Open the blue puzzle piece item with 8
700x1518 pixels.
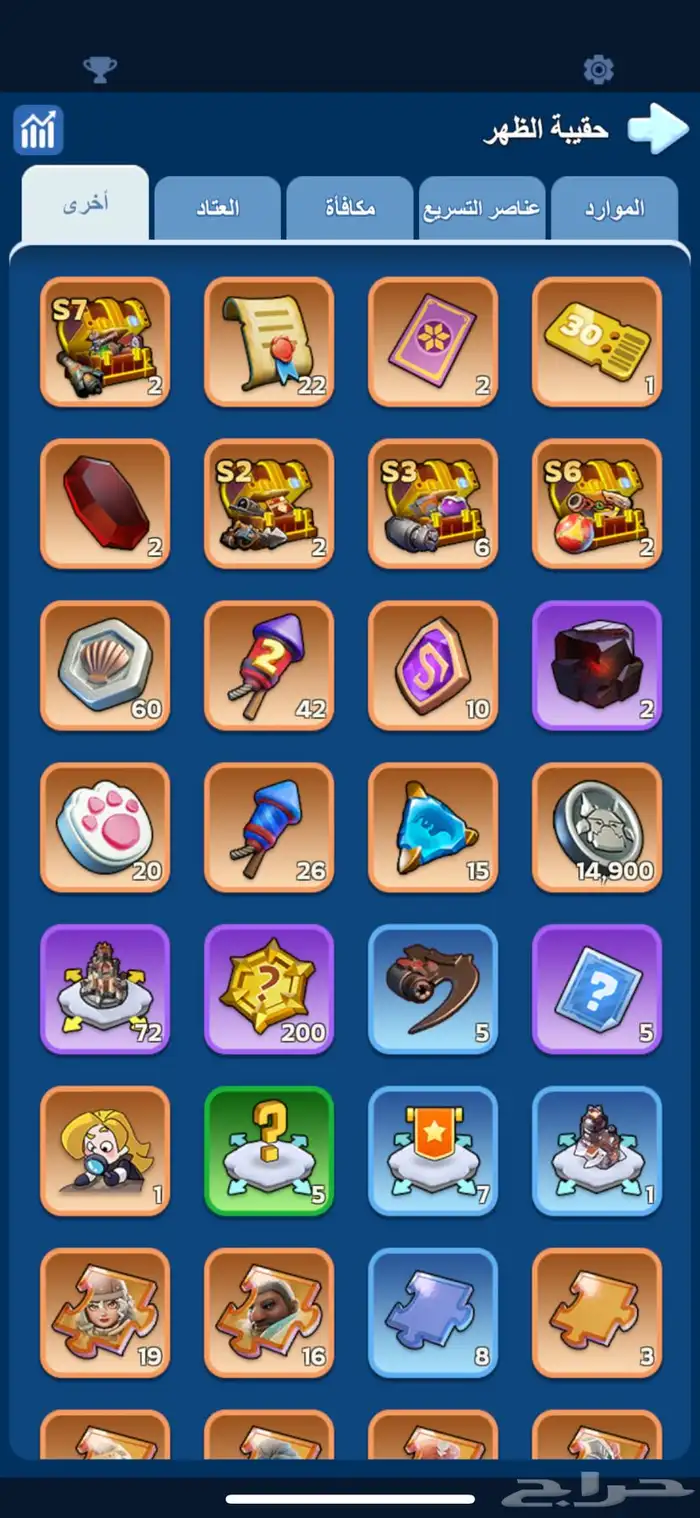pyautogui.click(x=433, y=1314)
